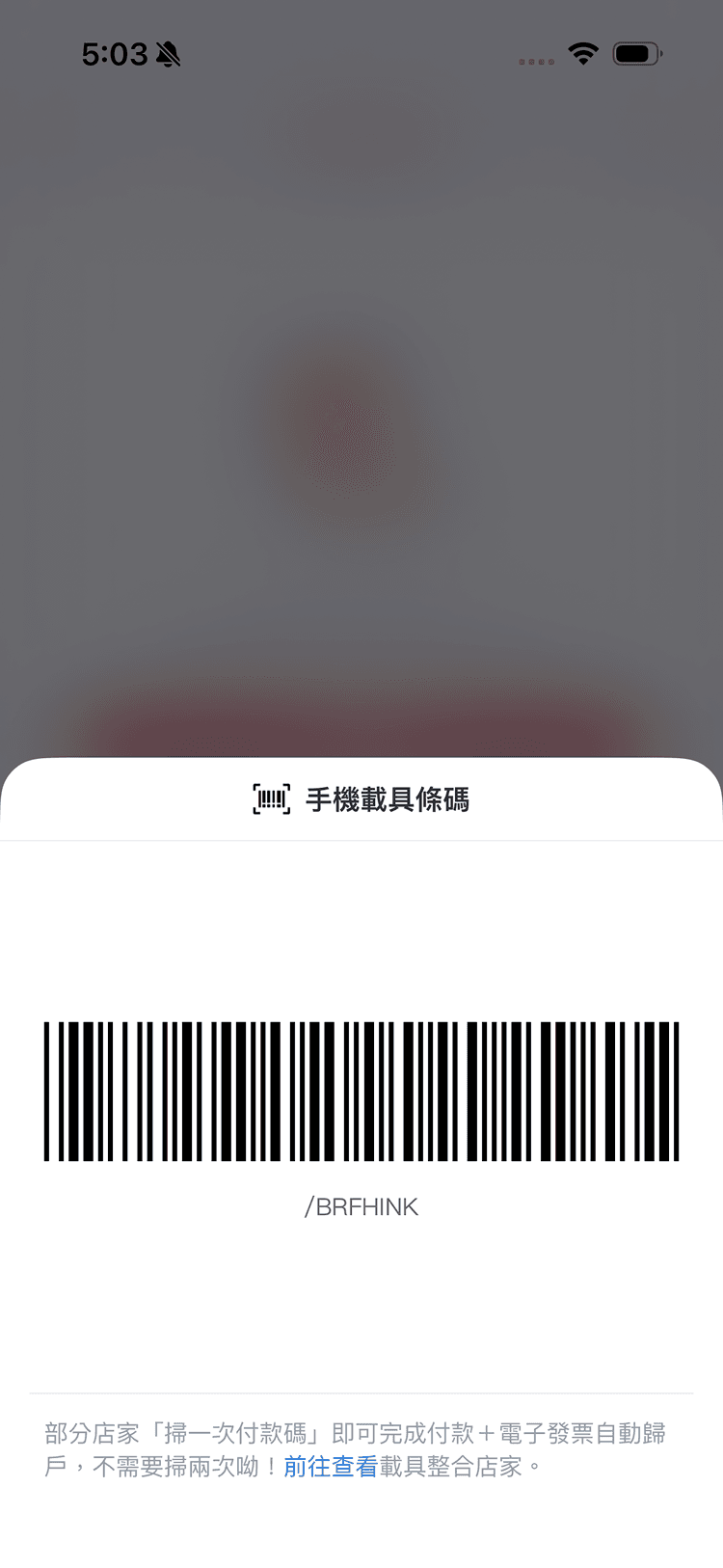Viewport: 723px width, 1568px height.
Task: Open the 前往查看 link for integrated stores
Action: (x=331, y=1467)
